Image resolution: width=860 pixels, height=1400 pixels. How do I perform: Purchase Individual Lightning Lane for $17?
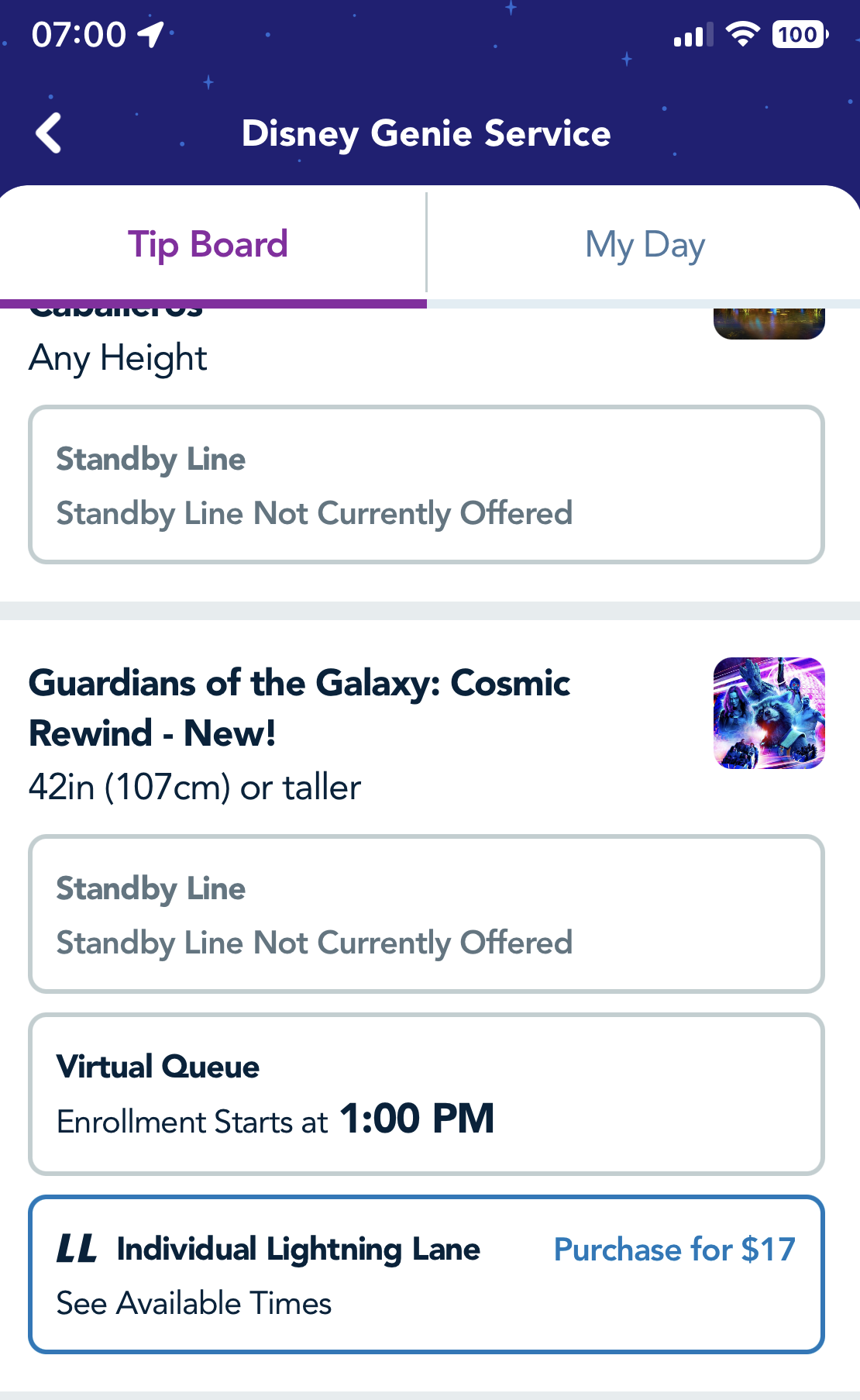coord(674,1250)
